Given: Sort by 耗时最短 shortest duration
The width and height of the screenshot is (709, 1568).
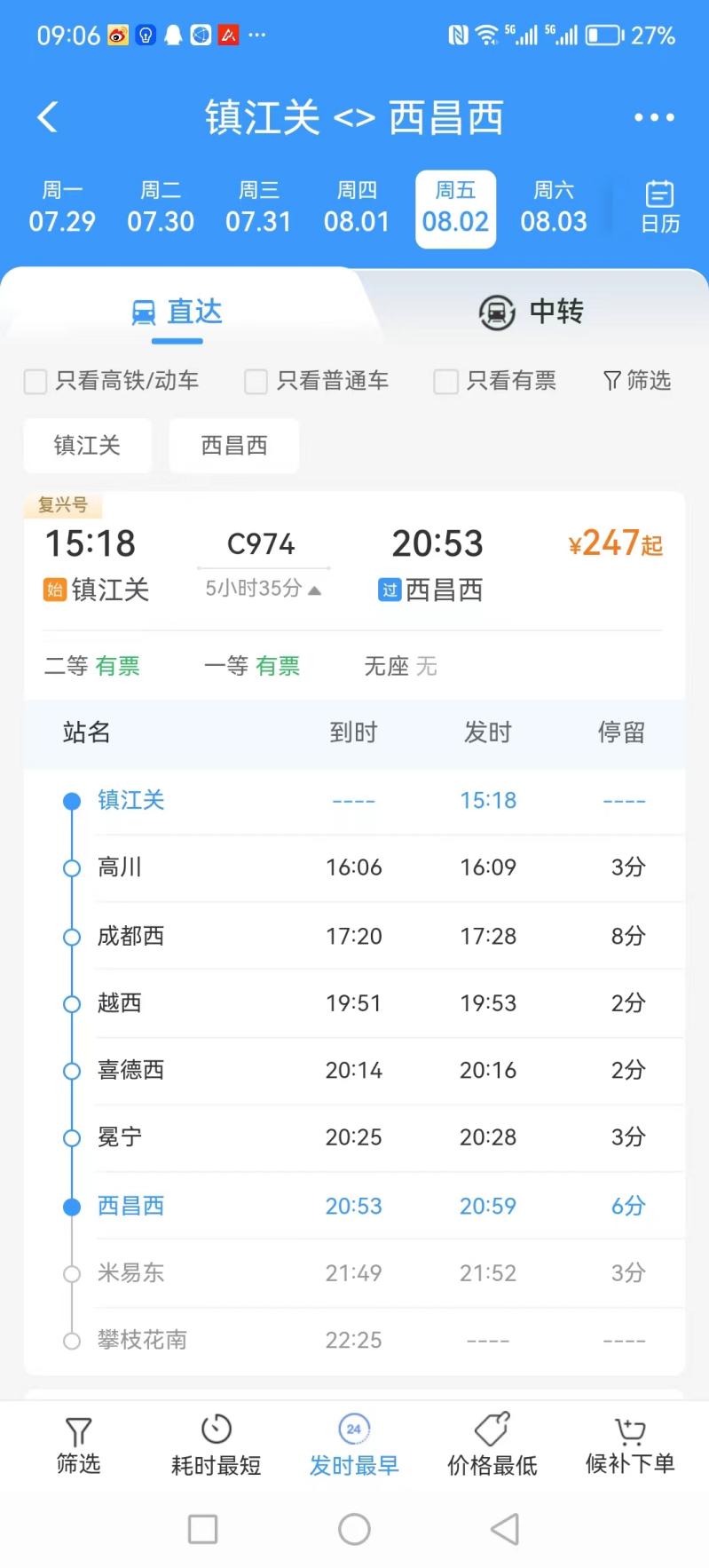Looking at the screenshot, I should [x=217, y=1445].
